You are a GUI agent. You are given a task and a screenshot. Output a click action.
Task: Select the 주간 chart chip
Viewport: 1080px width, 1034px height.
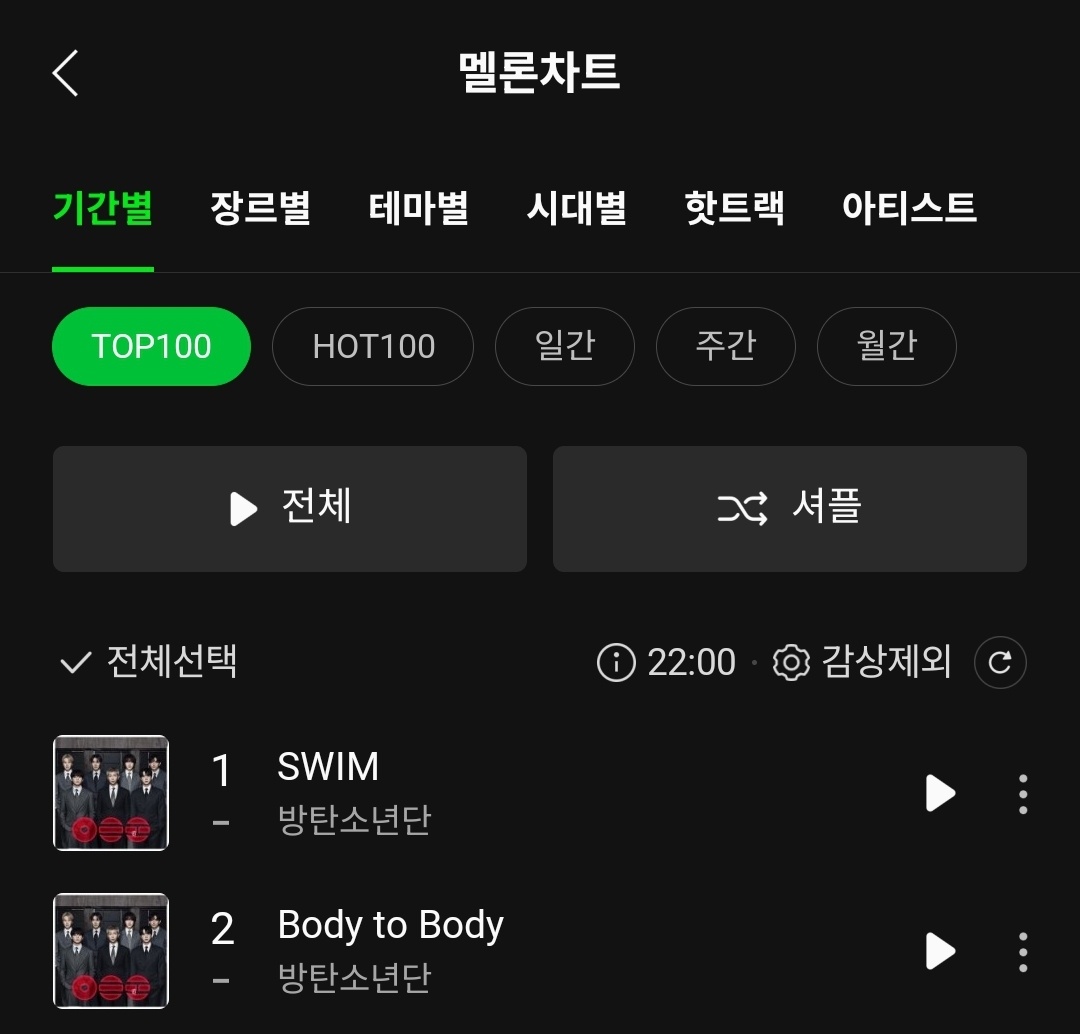726,347
